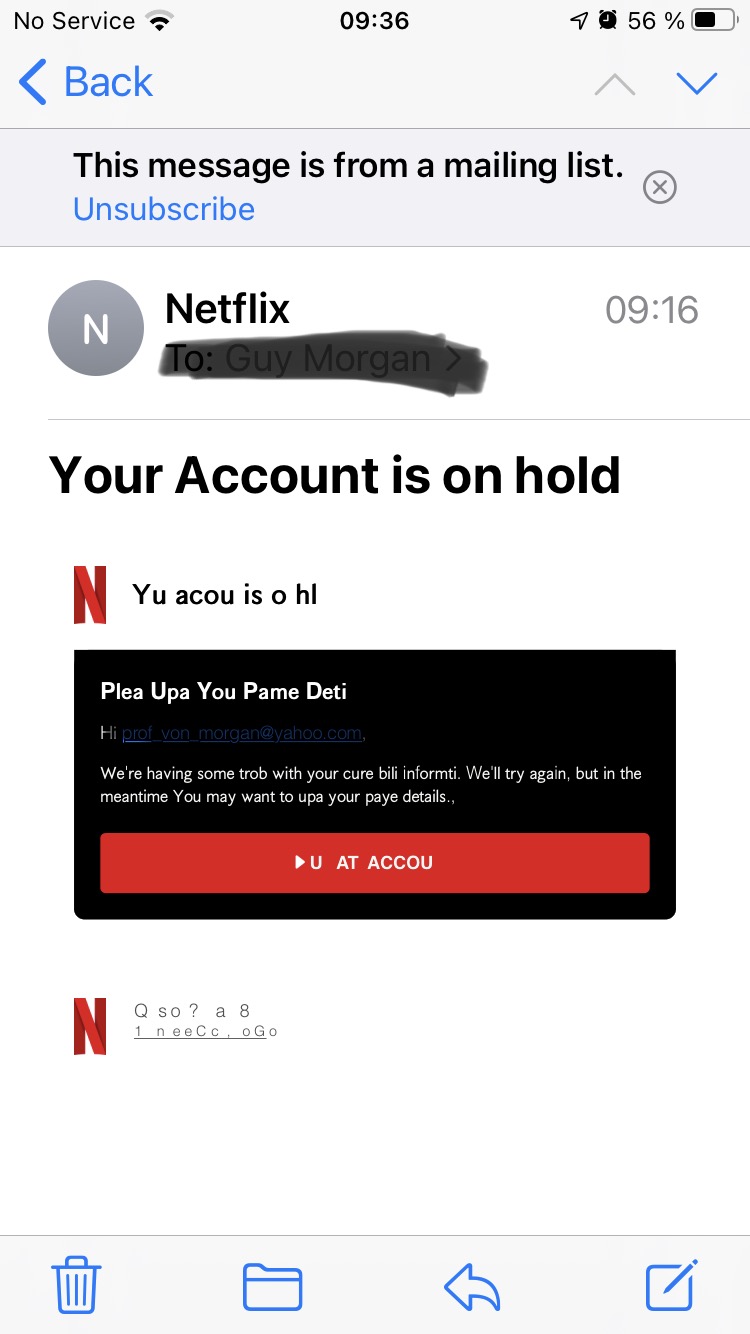Tap the red account update button
The width and height of the screenshot is (750, 1334).
click(375, 863)
